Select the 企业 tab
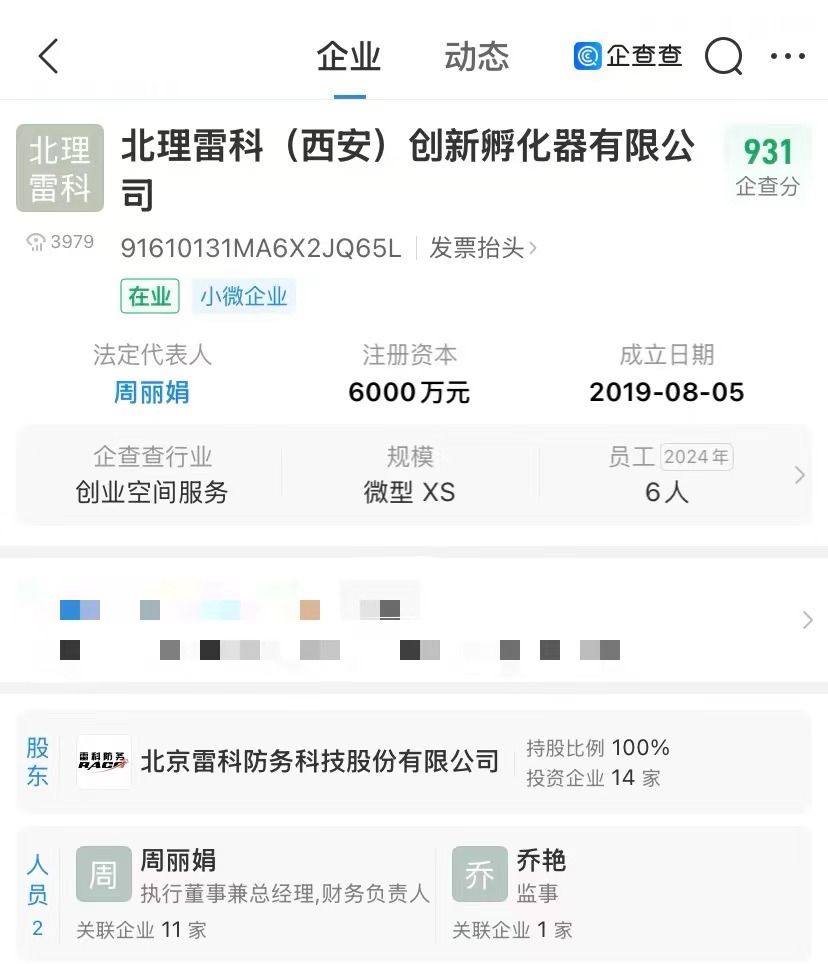 [x=349, y=56]
